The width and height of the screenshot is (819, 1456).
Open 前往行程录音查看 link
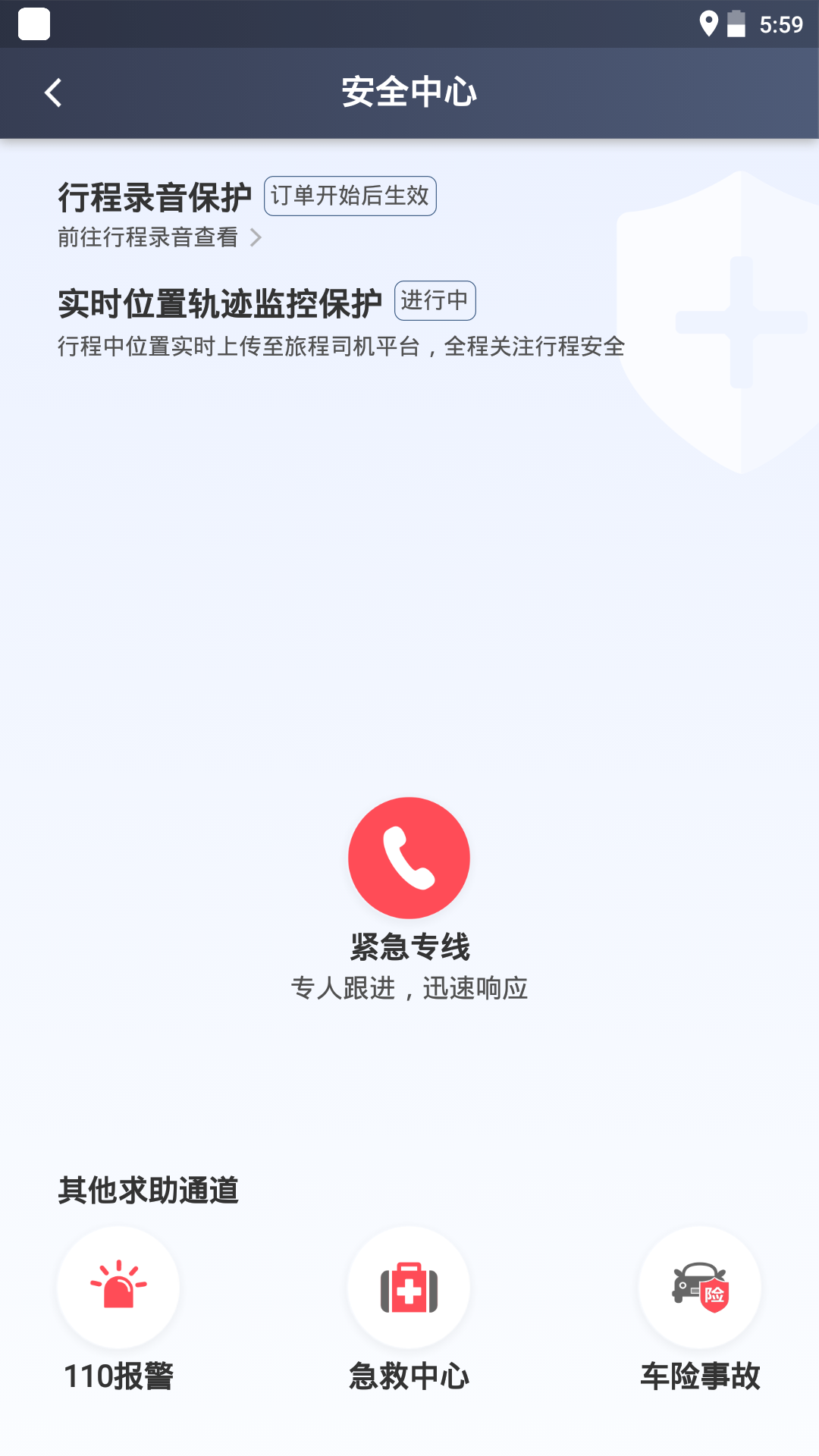[x=159, y=237]
